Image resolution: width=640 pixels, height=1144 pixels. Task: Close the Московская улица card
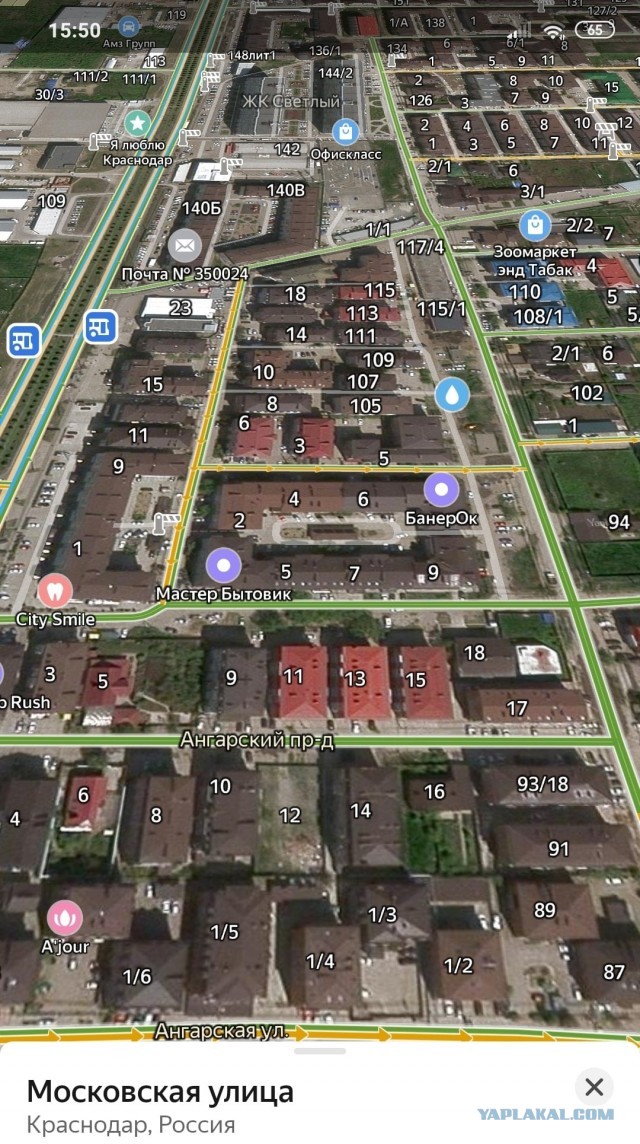tap(594, 1087)
